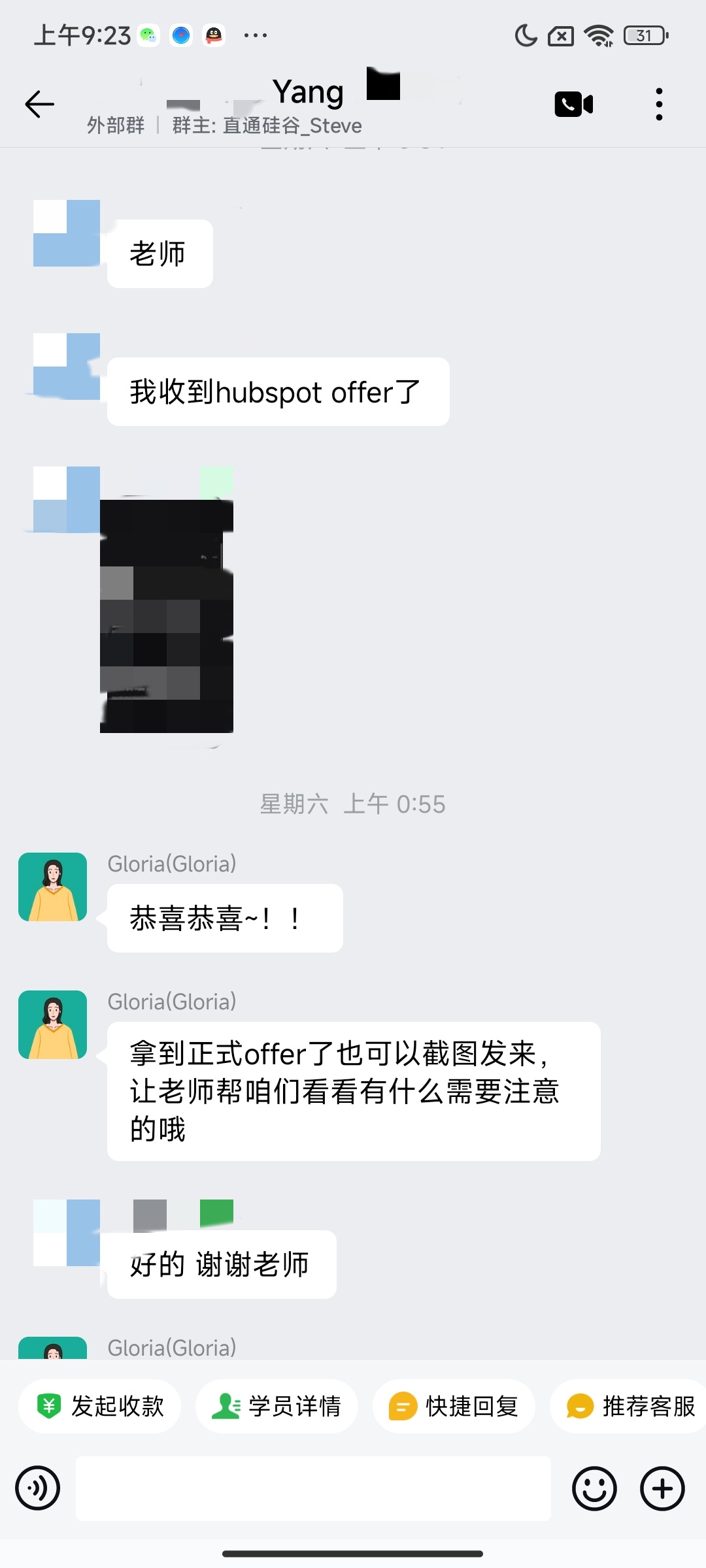
Task: Open 快捷回复 quick replies
Action: tap(454, 1407)
